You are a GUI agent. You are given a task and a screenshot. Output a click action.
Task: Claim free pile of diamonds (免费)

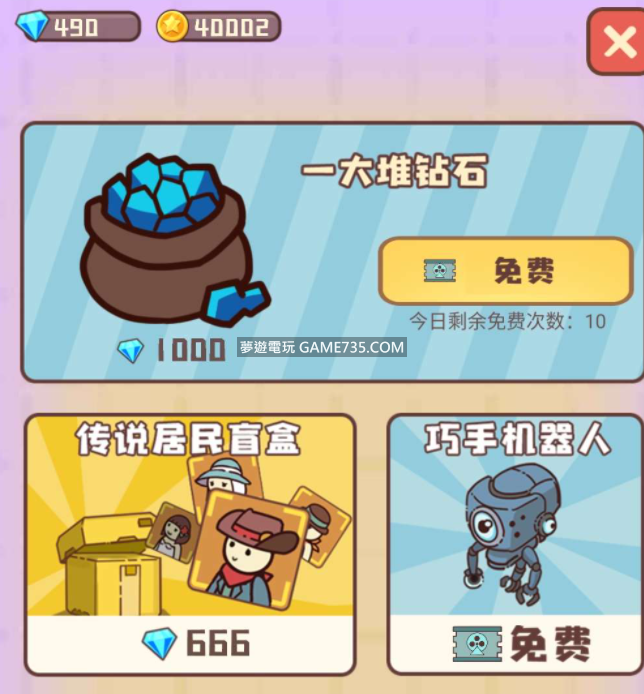[505, 271]
